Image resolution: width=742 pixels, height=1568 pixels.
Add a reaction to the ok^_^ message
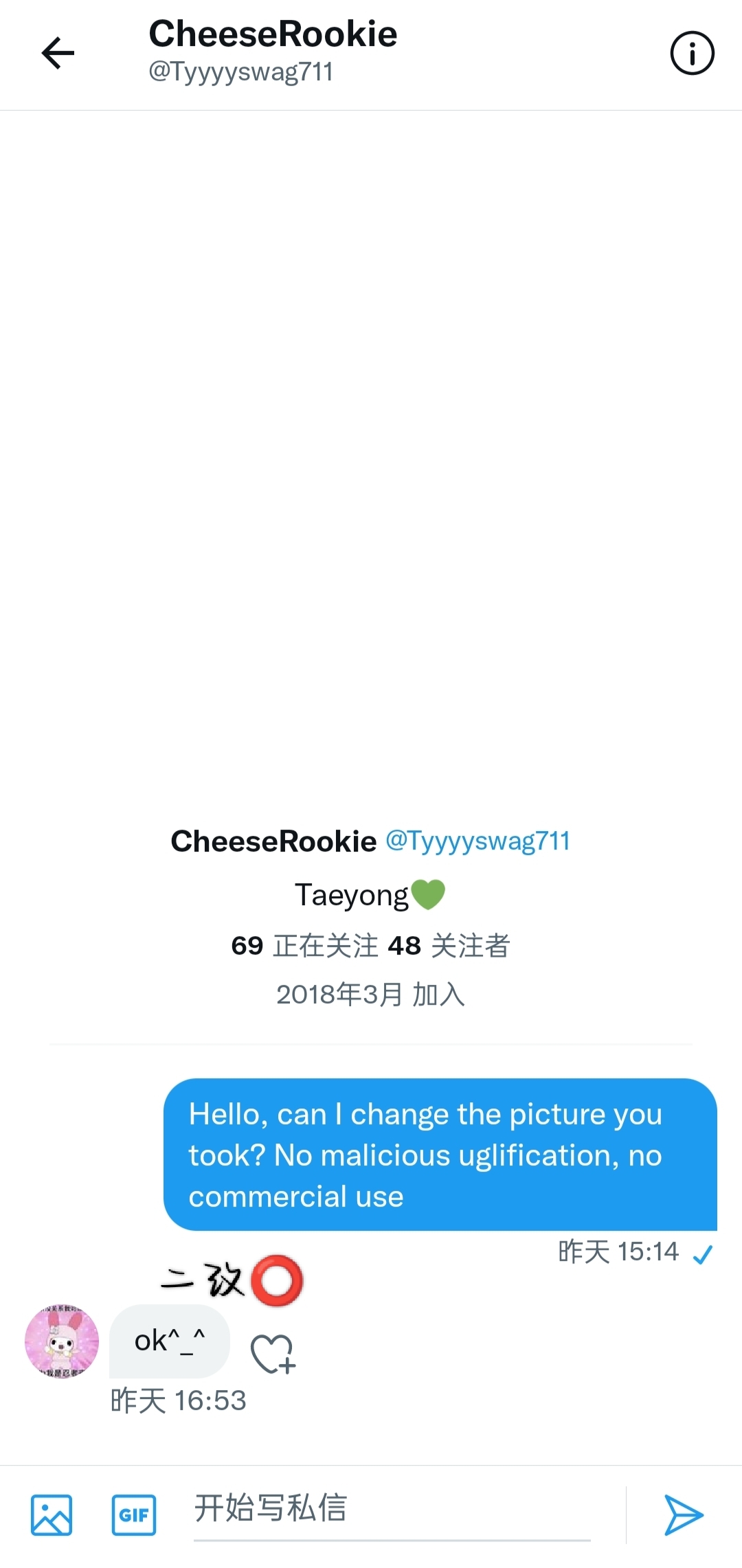pos(273,1354)
